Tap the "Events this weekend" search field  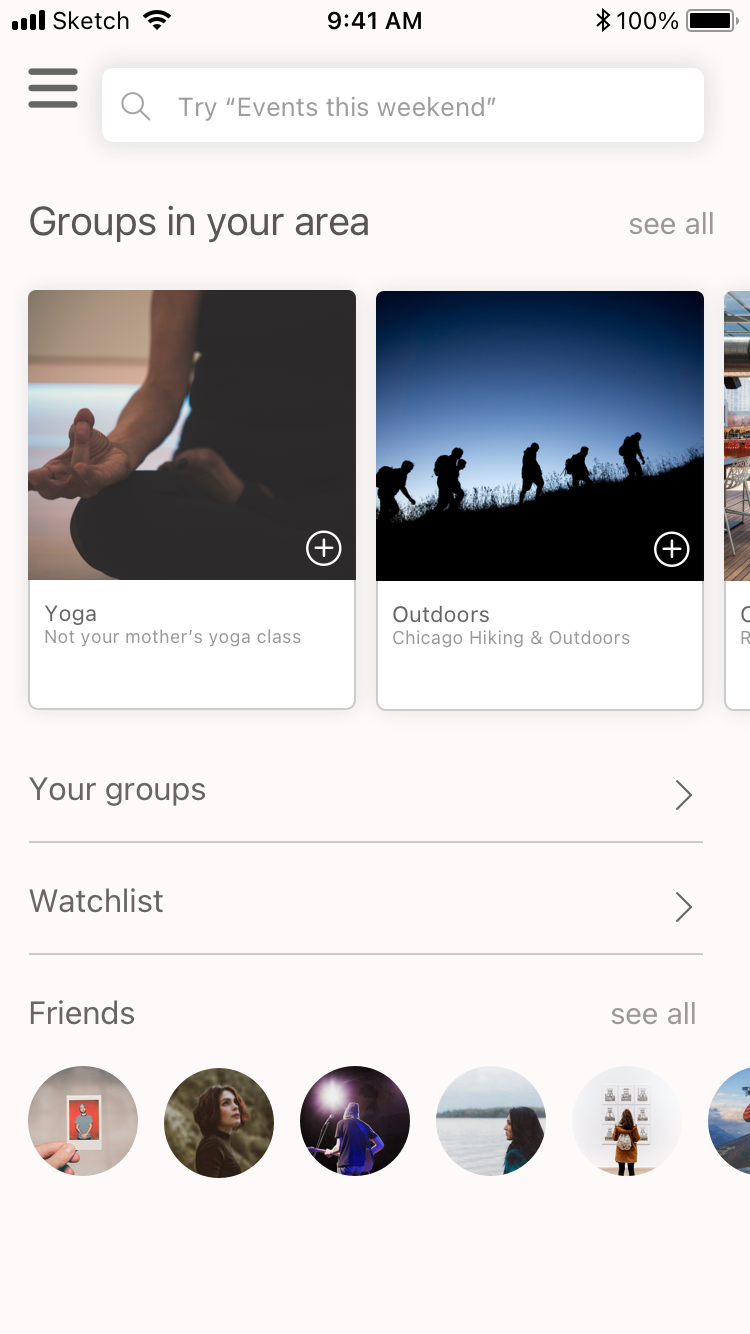tap(403, 106)
